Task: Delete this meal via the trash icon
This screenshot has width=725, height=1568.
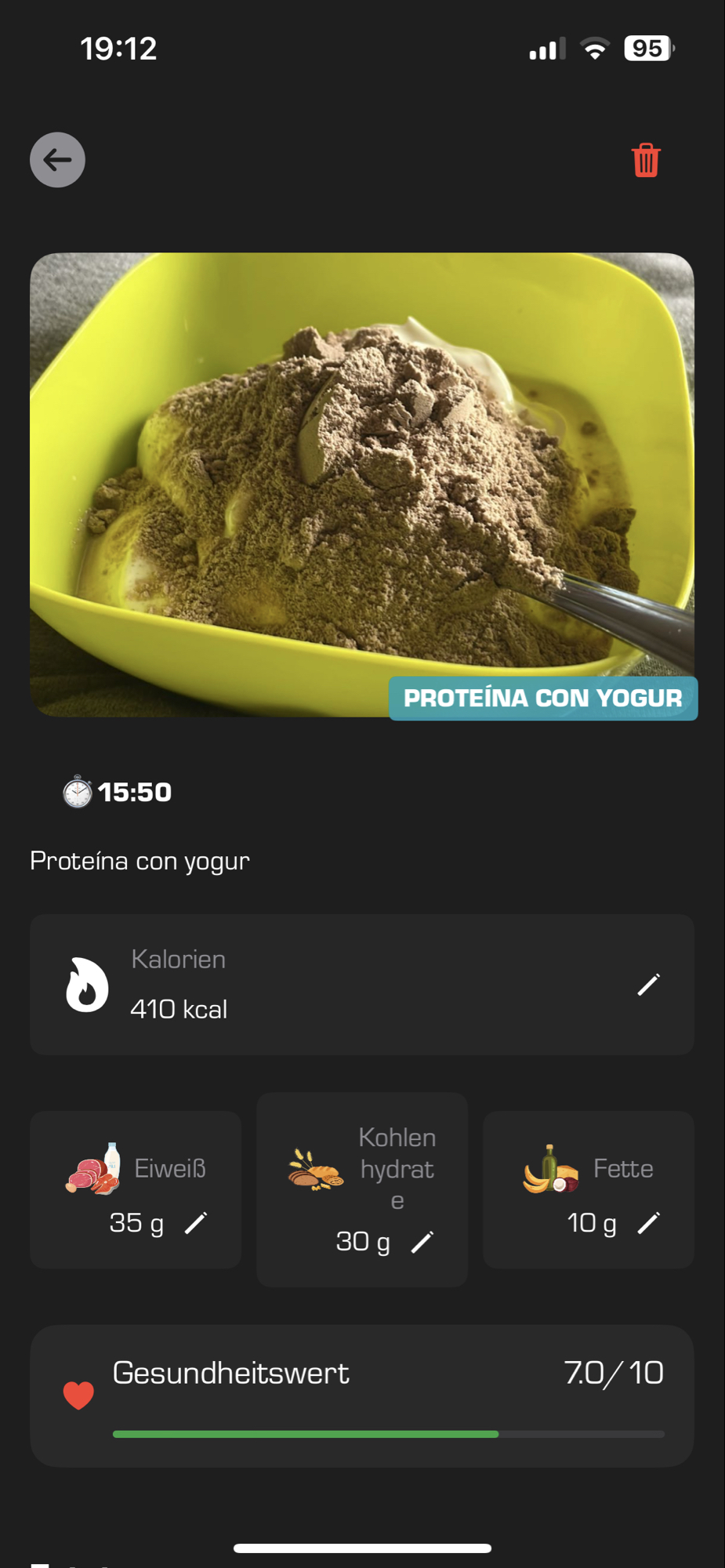Action: click(x=645, y=159)
